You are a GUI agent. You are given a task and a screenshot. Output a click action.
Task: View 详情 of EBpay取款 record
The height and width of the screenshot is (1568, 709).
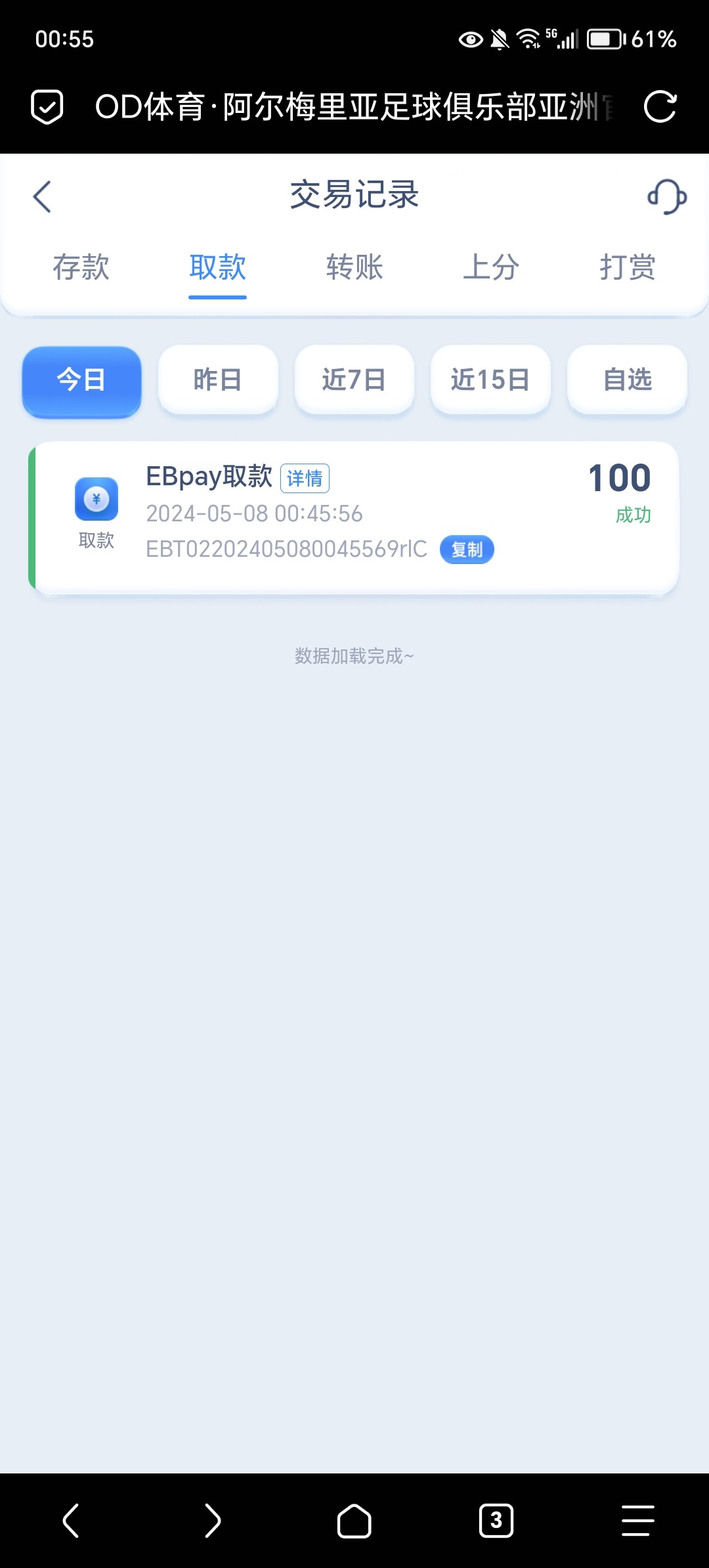coord(305,478)
